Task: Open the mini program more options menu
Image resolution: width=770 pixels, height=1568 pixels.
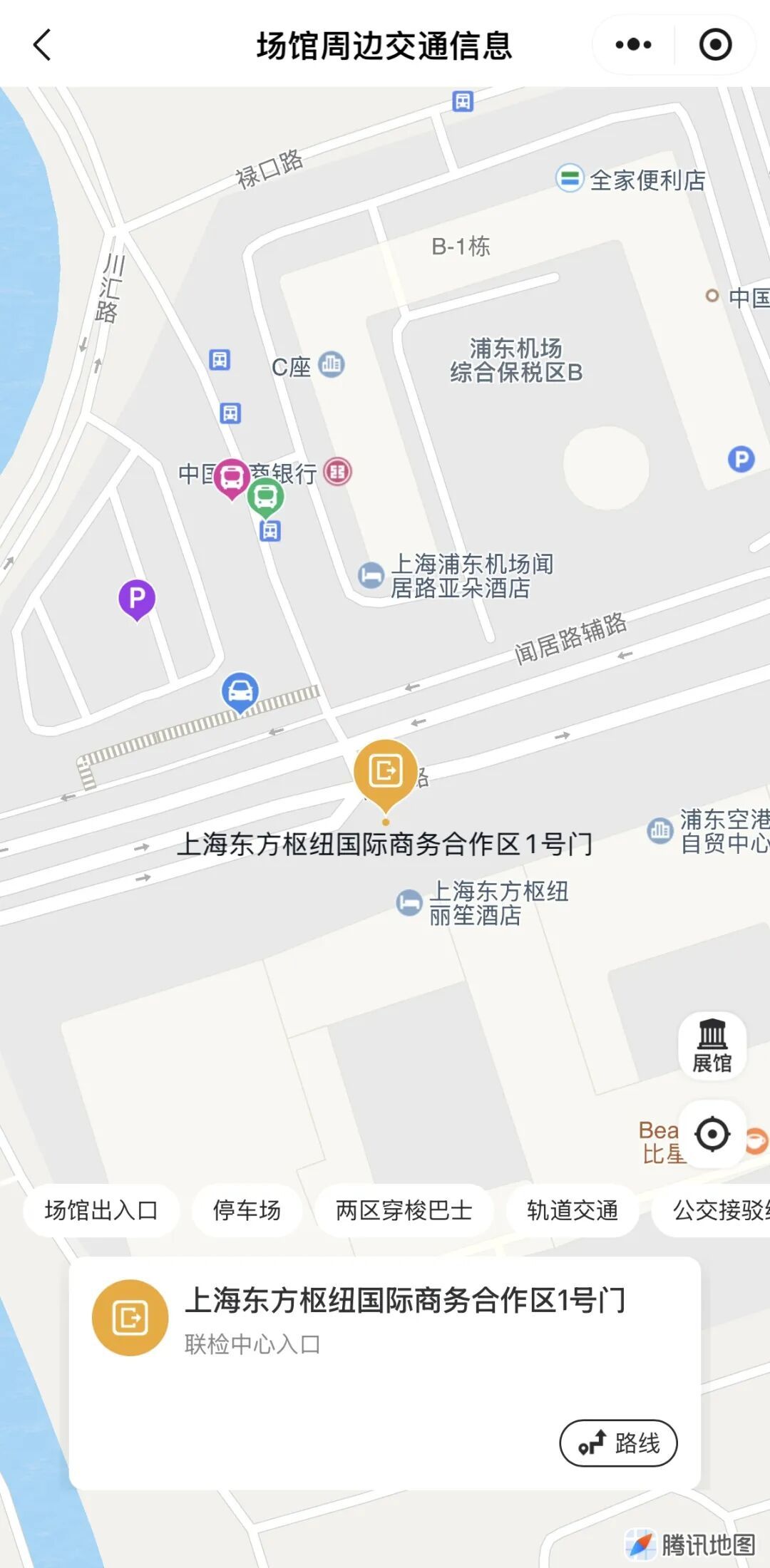Action: click(x=633, y=45)
